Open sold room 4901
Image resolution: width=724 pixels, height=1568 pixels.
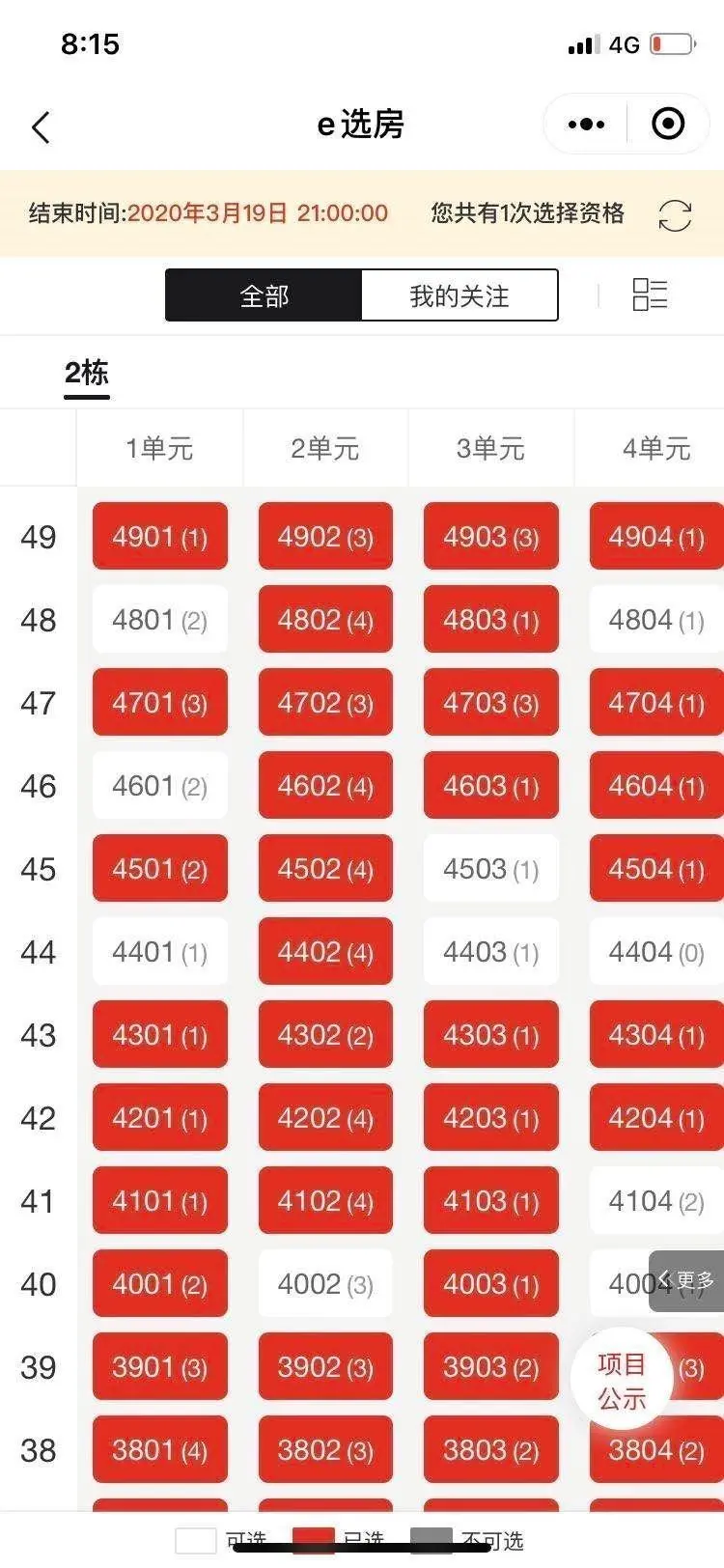click(160, 537)
